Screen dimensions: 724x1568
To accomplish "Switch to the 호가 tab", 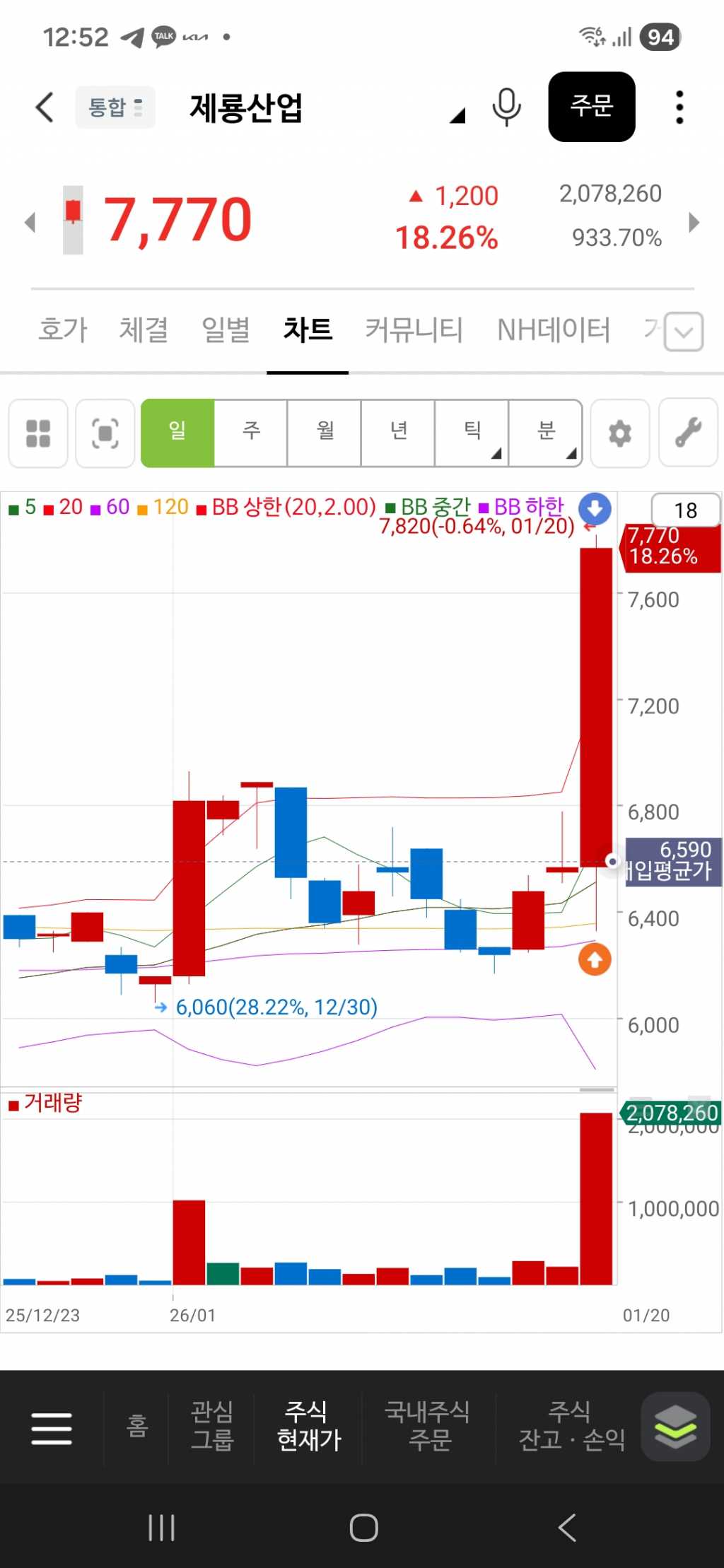I will point(63,329).
